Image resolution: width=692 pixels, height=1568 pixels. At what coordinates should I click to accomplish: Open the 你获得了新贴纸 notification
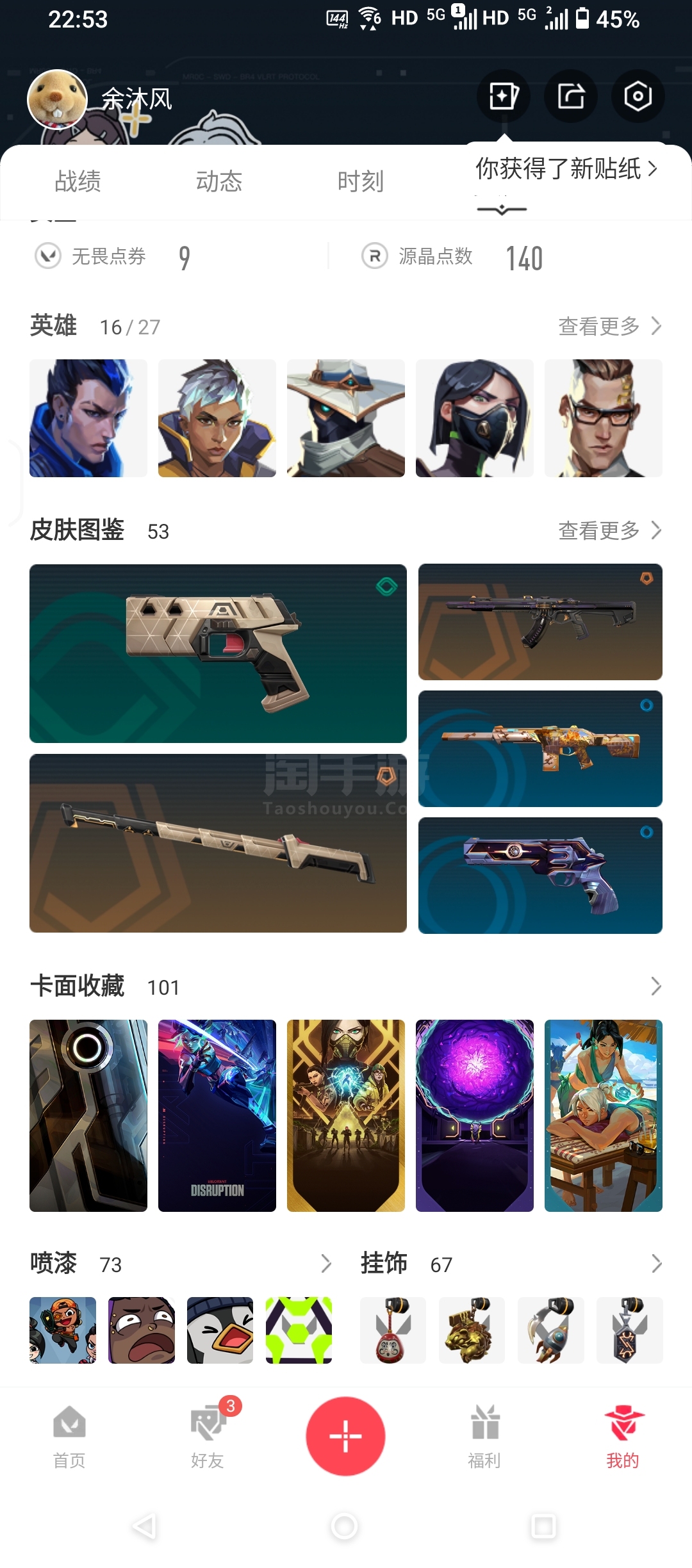coord(566,169)
